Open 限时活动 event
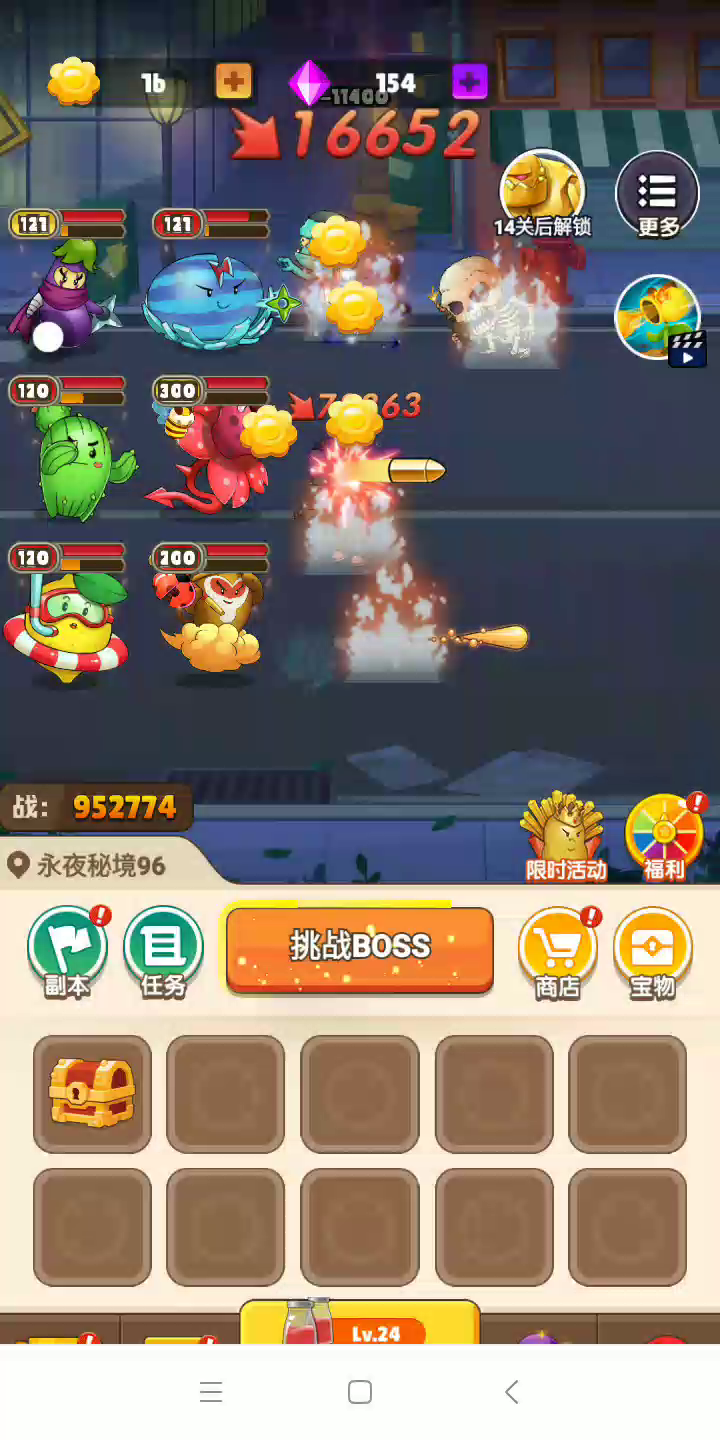This screenshot has width=720, height=1440. click(566, 837)
